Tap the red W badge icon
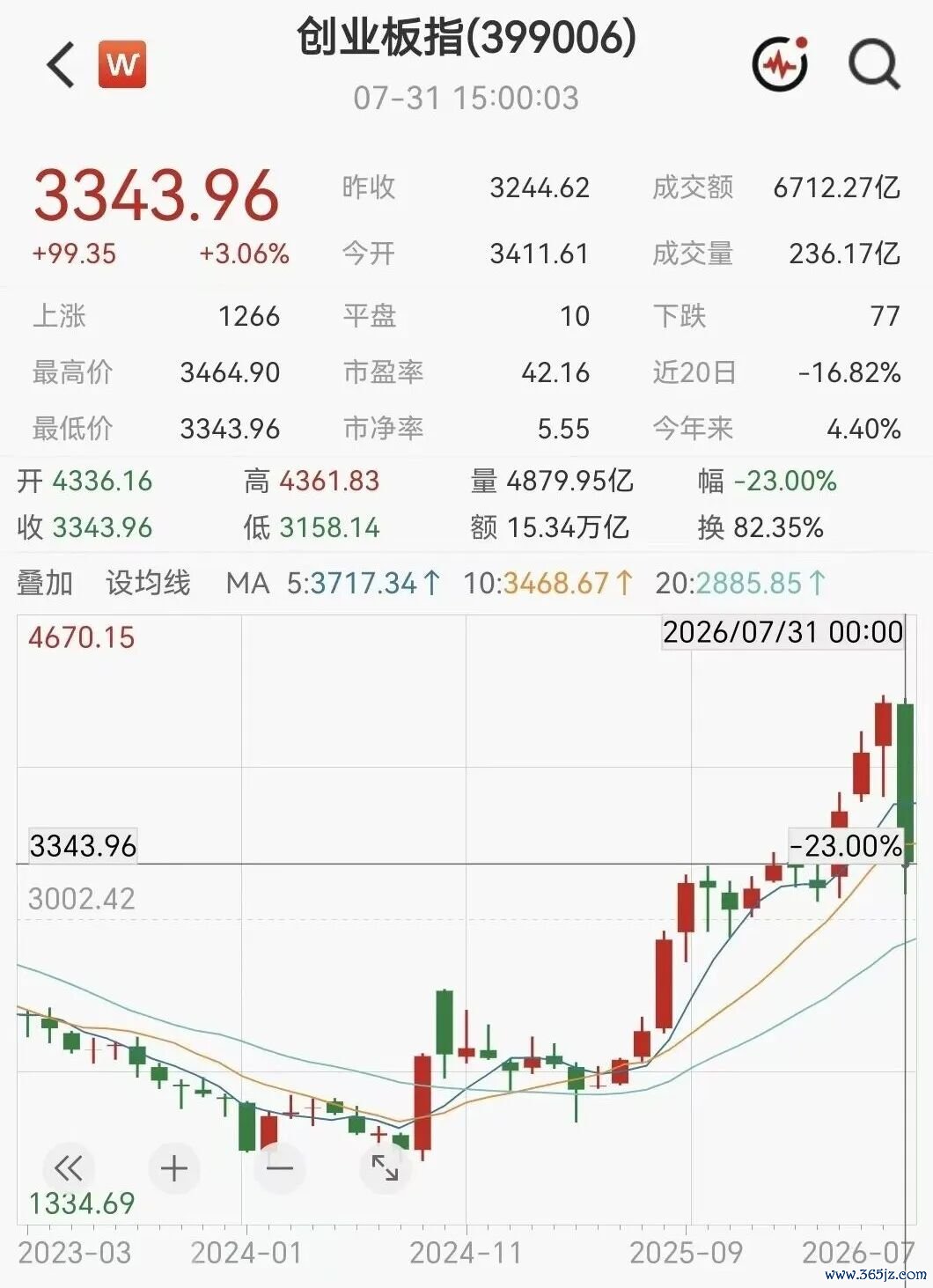This screenshot has width=933, height=1288. (x=122, y=64)
